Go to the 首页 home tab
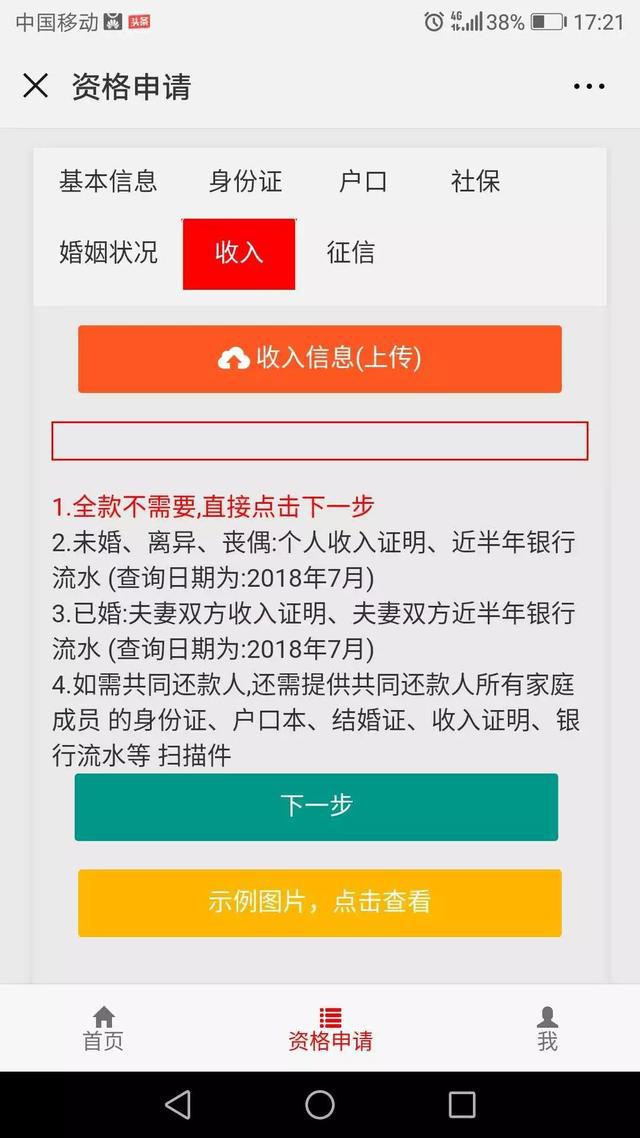 click(103, 1029)
